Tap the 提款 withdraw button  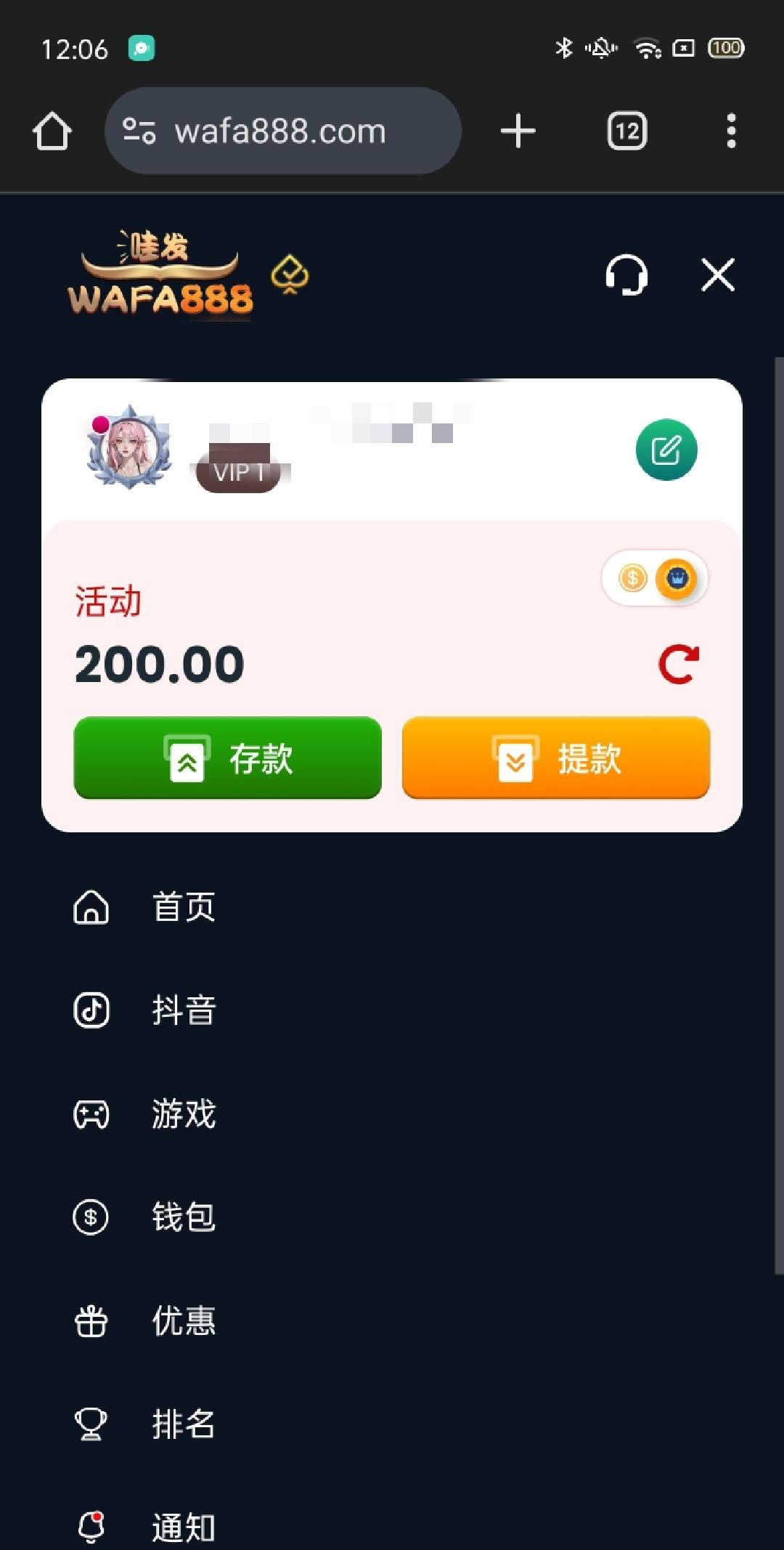click(556, 758)
